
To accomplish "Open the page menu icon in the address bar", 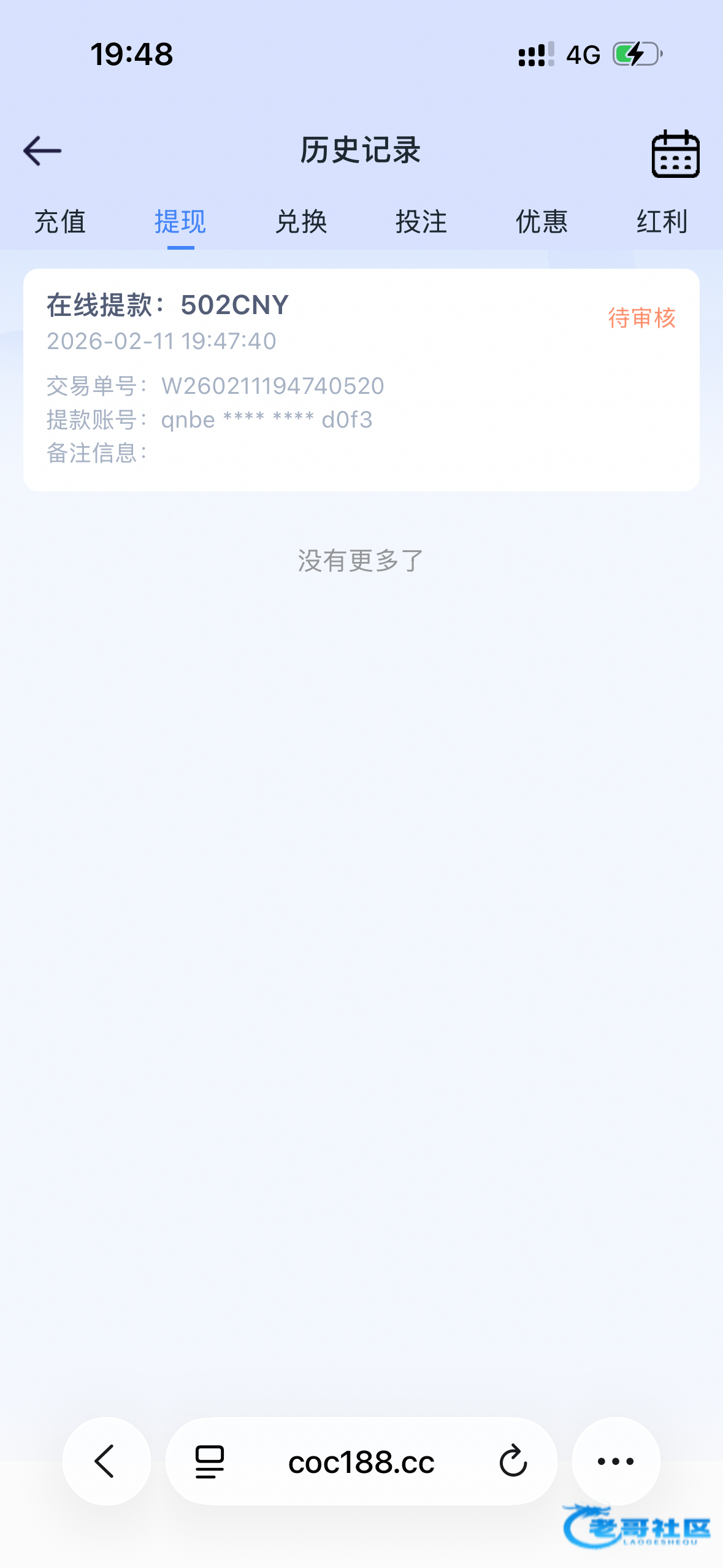I will click(210, 1461).
